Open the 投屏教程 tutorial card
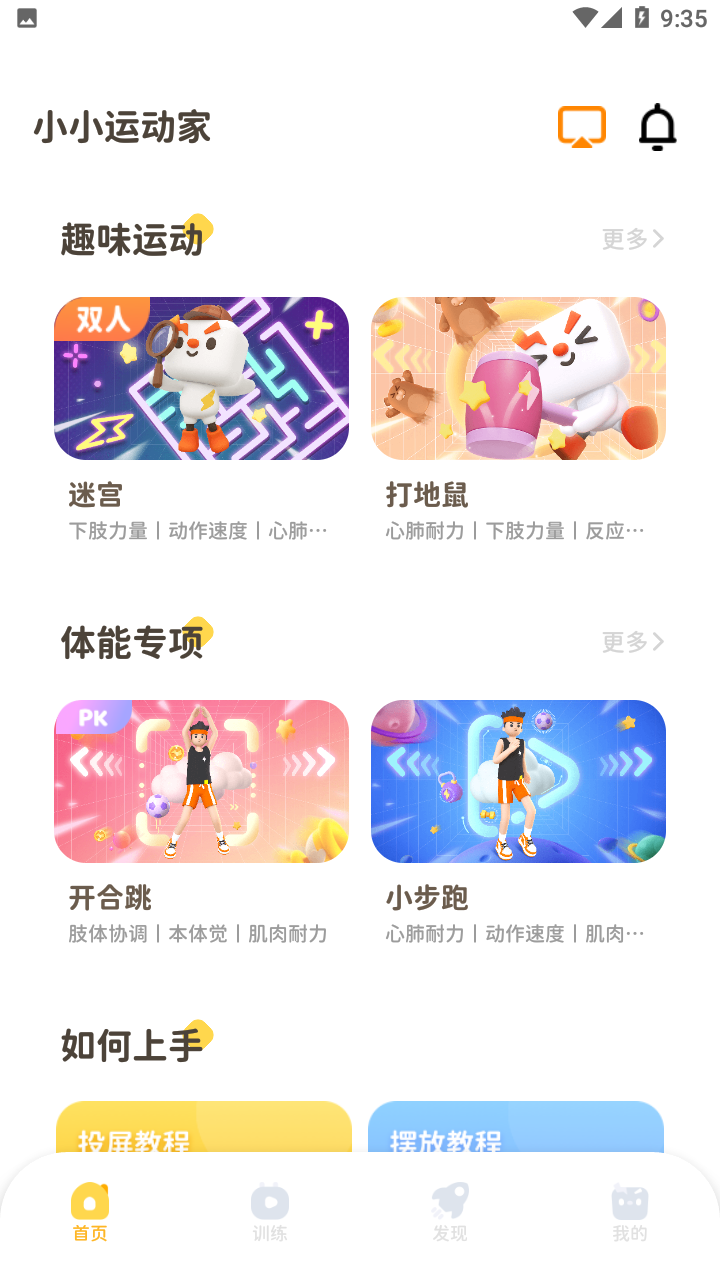This screenshot has width=720, height=1280. pos(204,1128)
